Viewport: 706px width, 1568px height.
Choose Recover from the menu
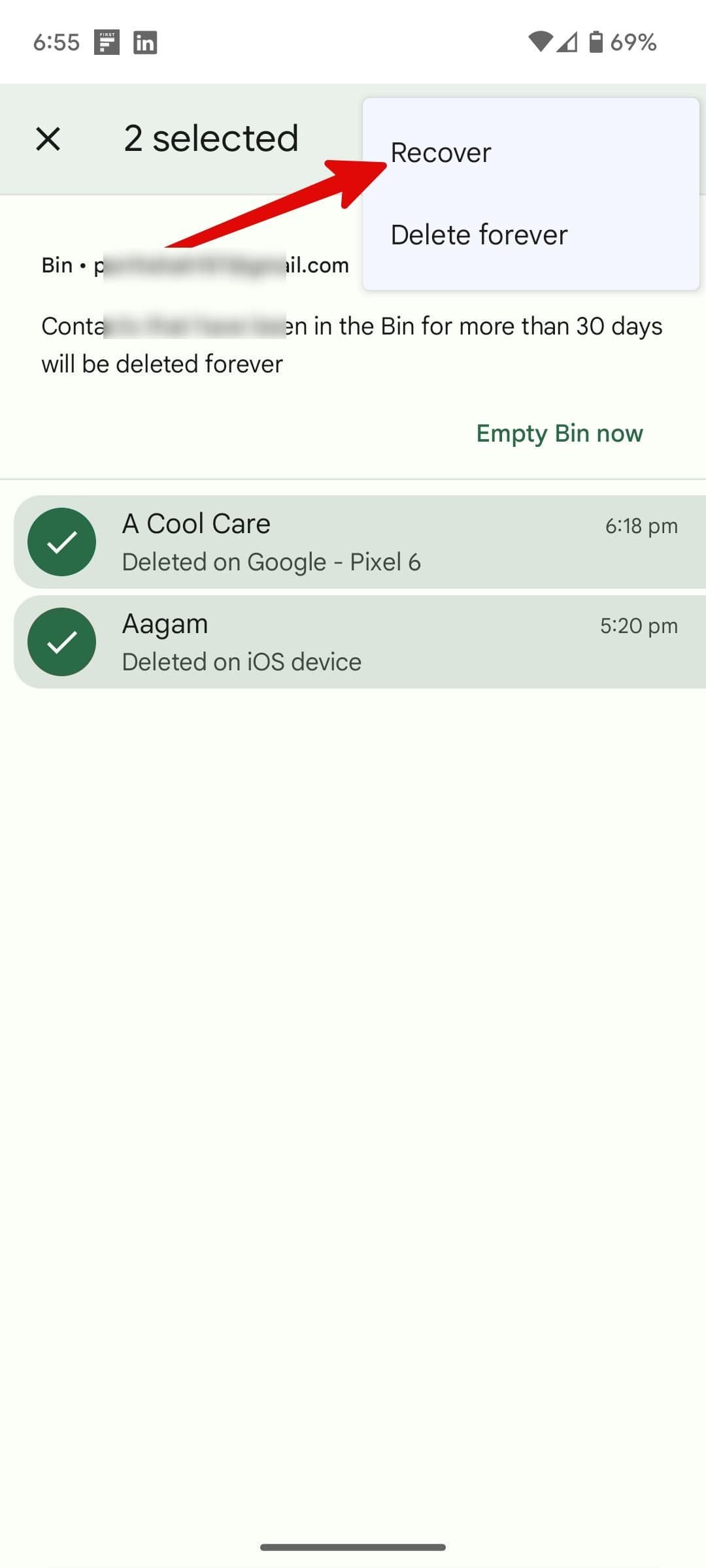(441, 153)
